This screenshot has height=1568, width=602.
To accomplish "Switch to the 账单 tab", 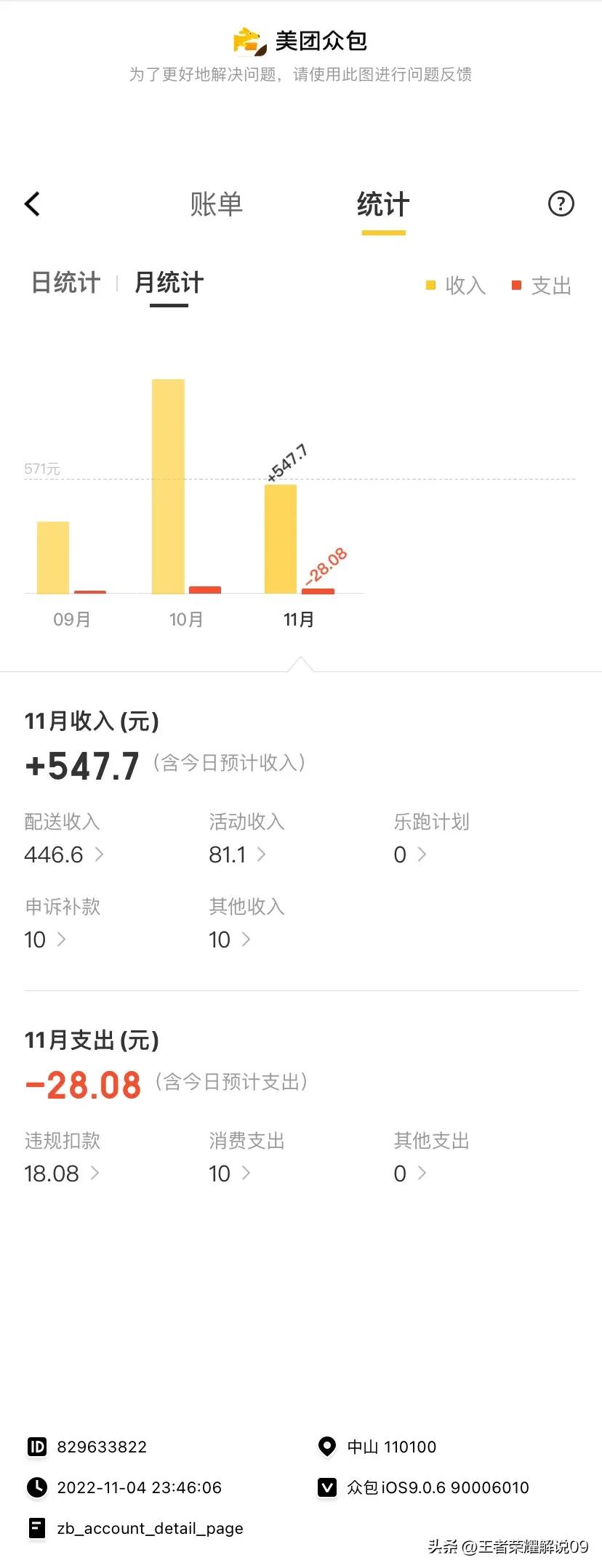I will pos(217,206).
